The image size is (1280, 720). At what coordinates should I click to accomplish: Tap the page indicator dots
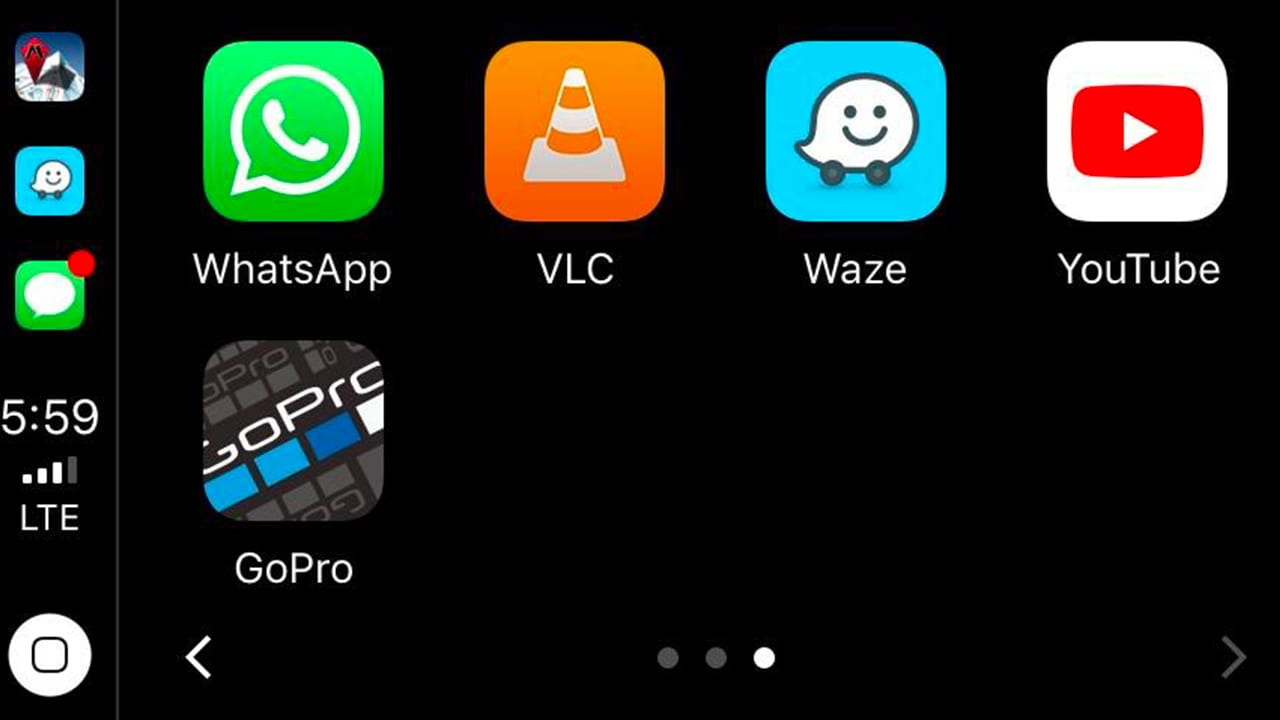(716, 658)
